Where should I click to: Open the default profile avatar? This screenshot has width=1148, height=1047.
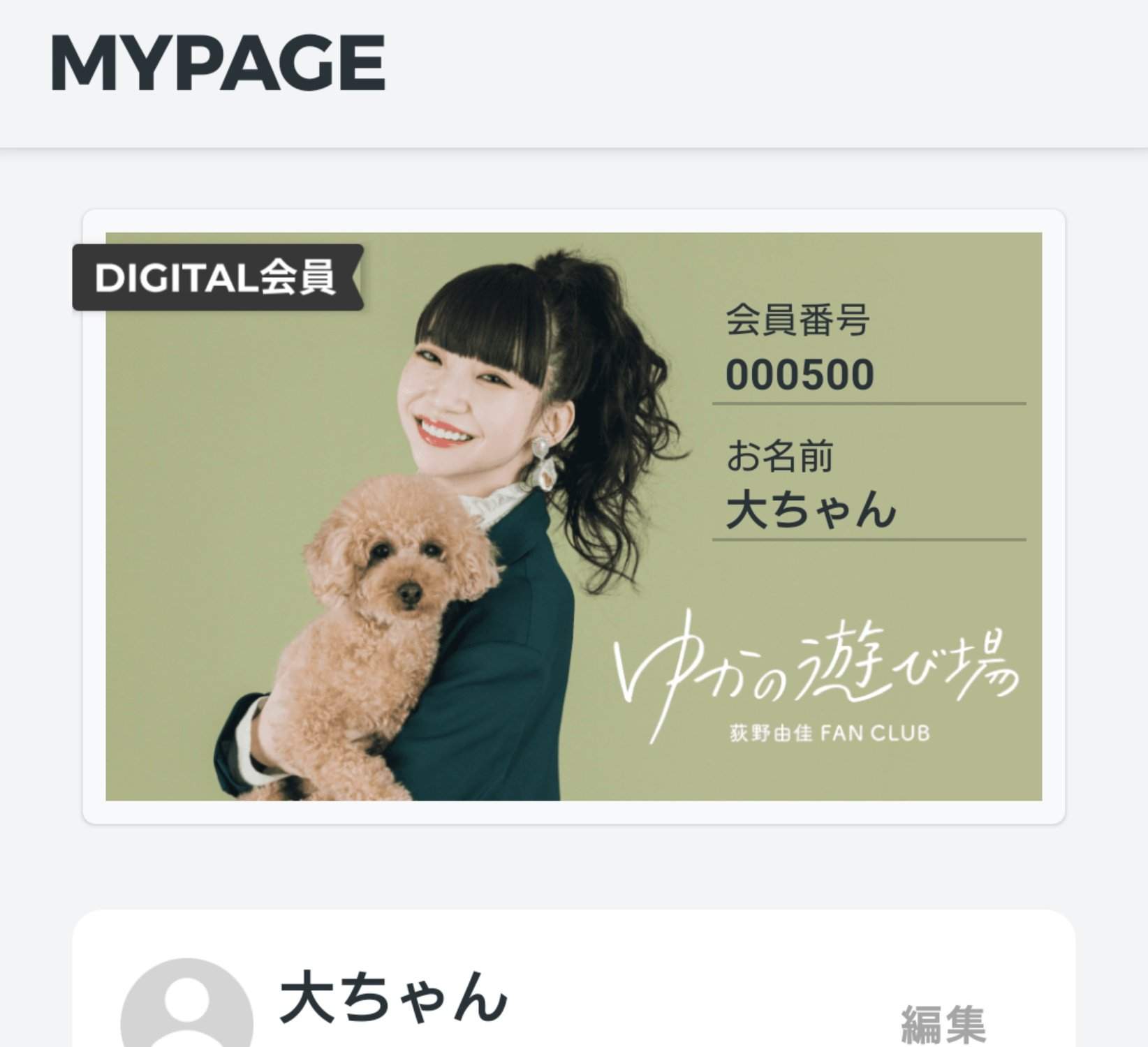[x=186, y=1007]
